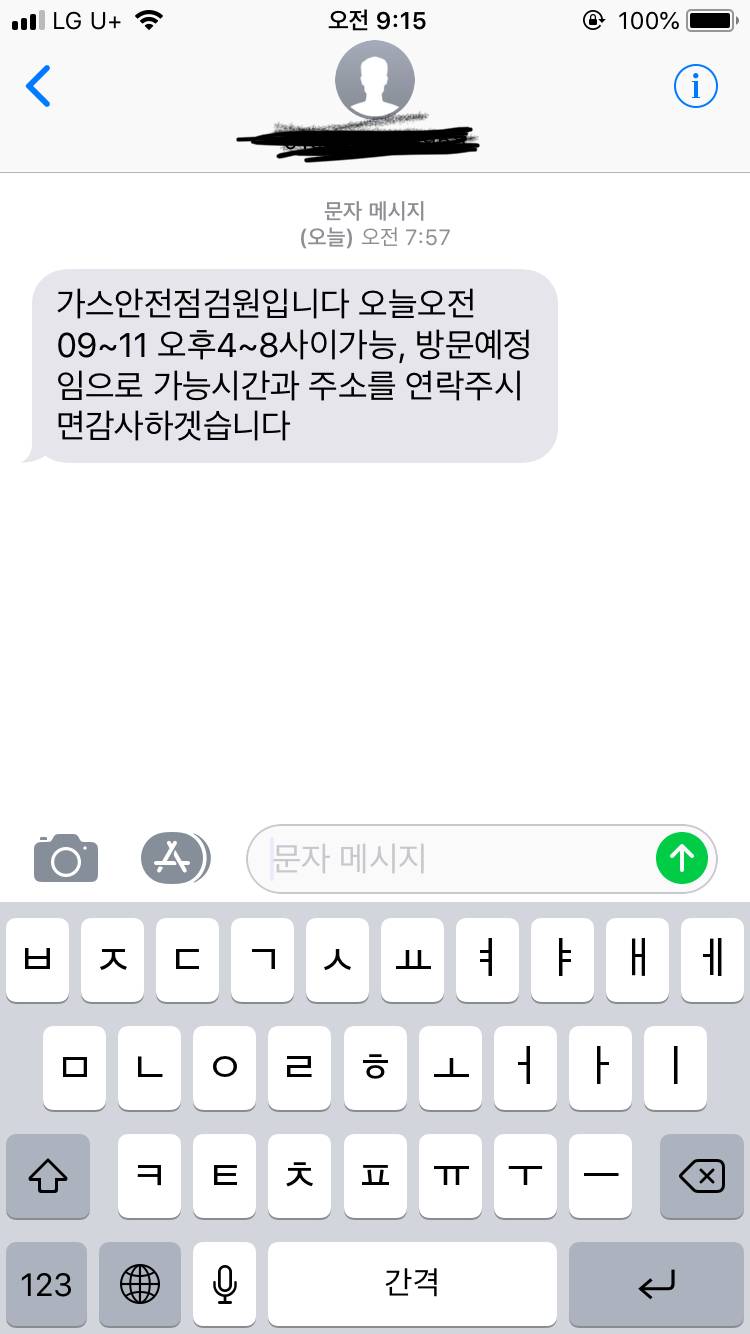Toggle the Shift key for double consonants
This screenshot has width=750, height=1334.
pos(47,1177)
